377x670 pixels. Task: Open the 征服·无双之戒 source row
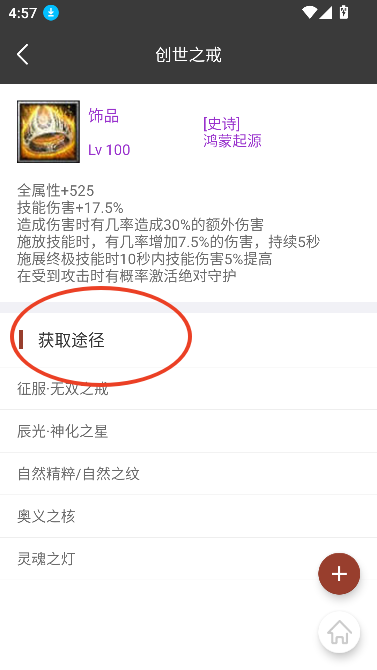tap(188, 388)
